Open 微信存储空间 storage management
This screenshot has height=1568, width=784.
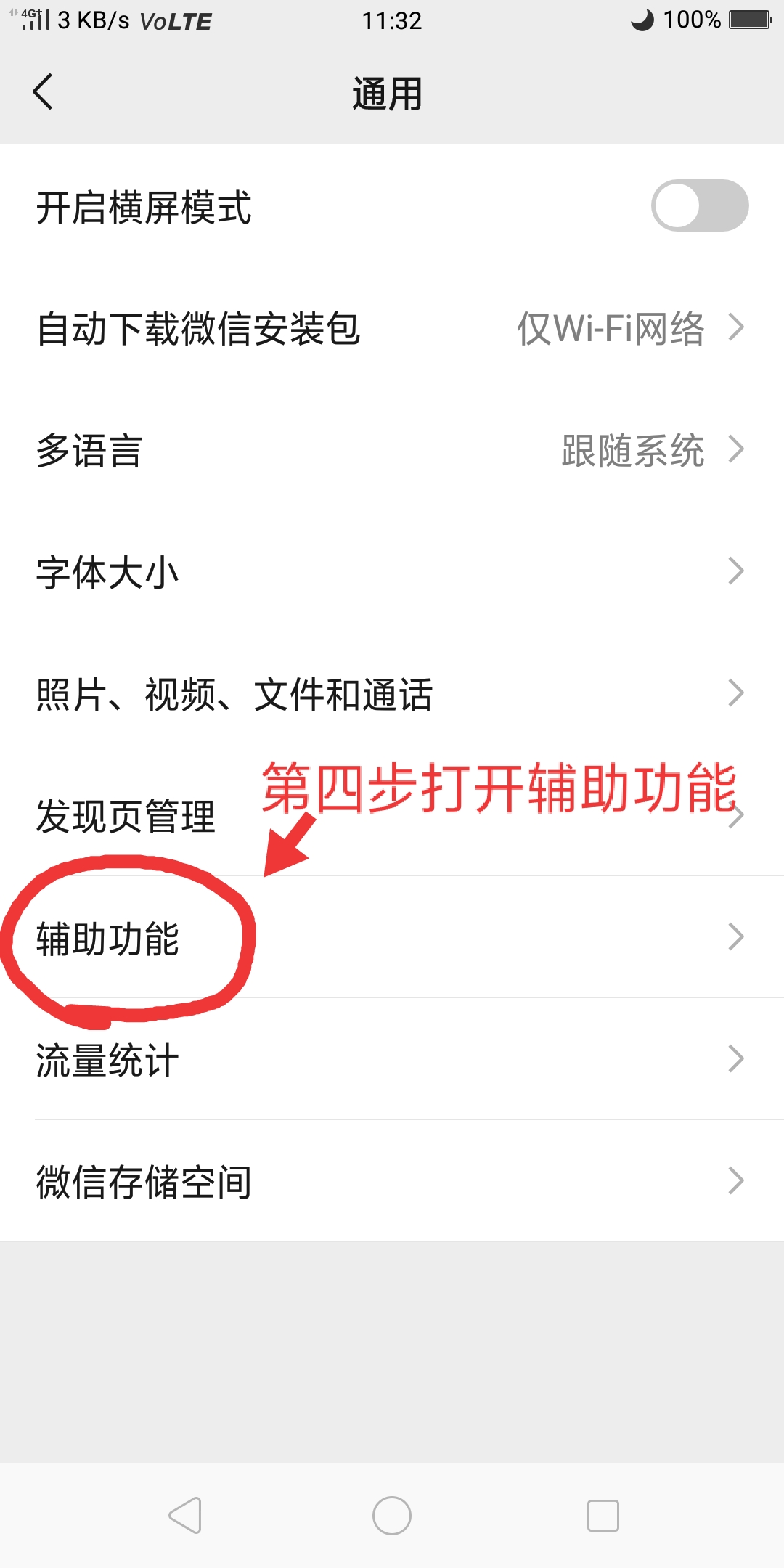pos(392,1182)
